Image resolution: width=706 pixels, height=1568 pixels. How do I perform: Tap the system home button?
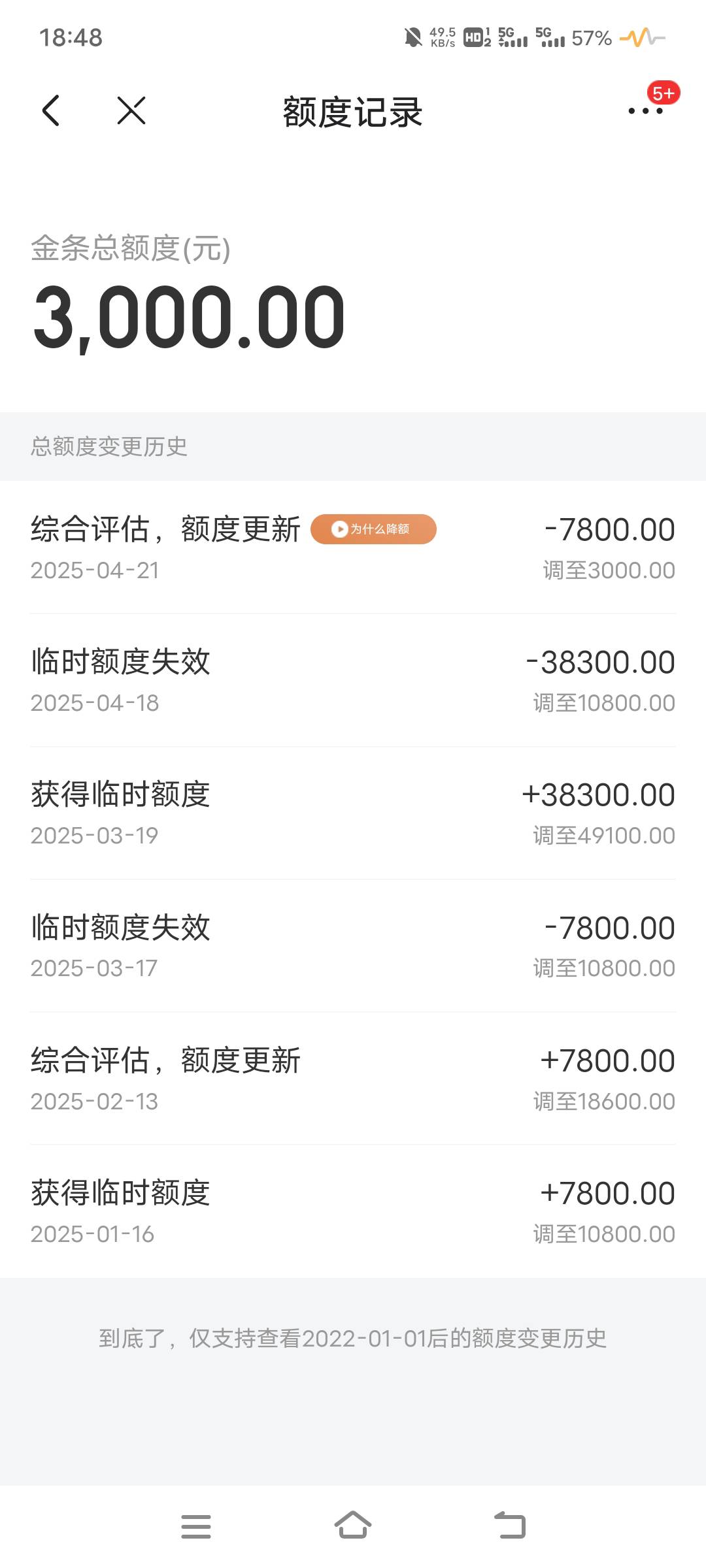point(353,1526)
